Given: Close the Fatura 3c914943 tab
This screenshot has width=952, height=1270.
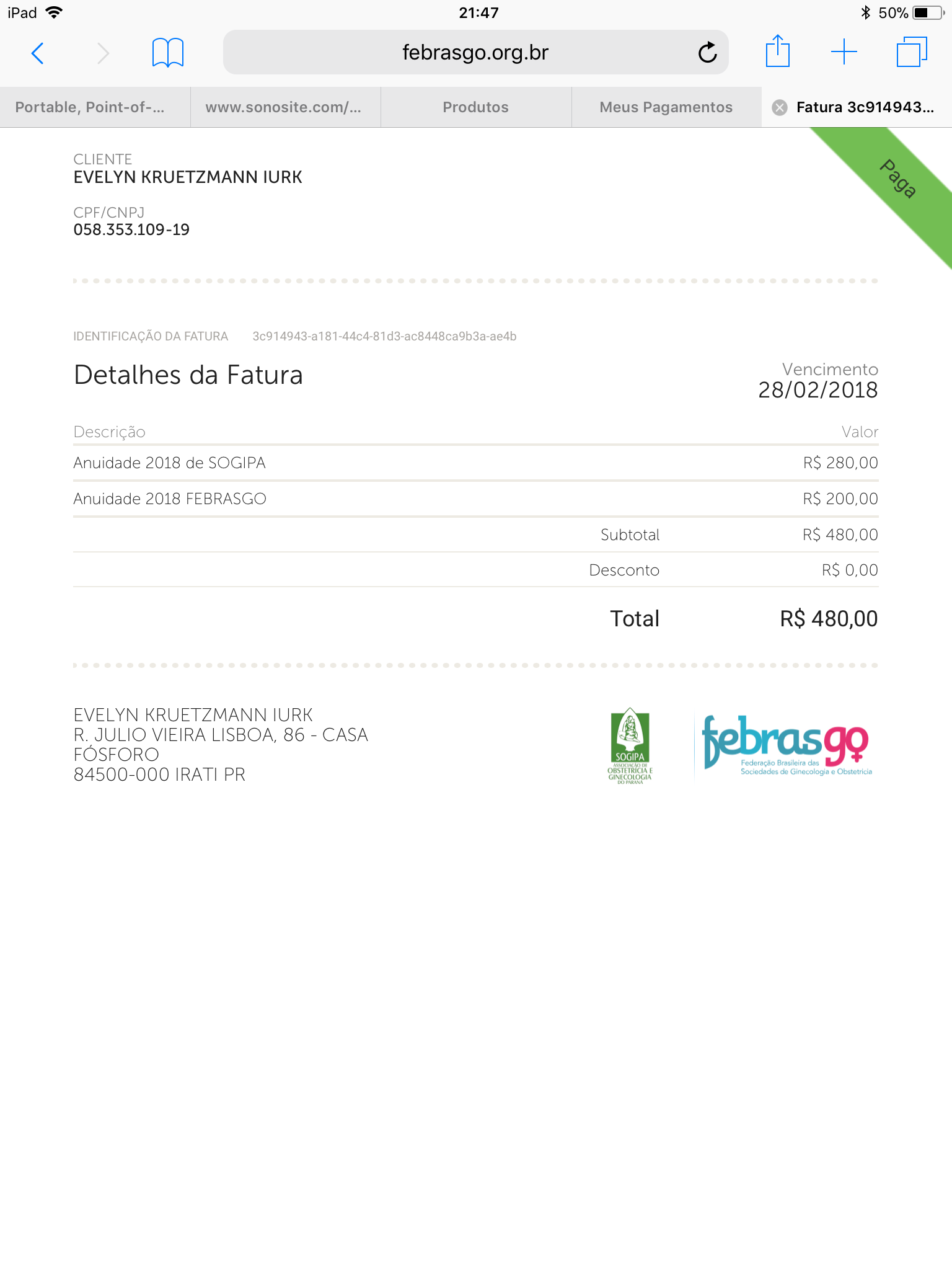Looking at the screenshot, I should pyautogui.click(x=780, y=108).
